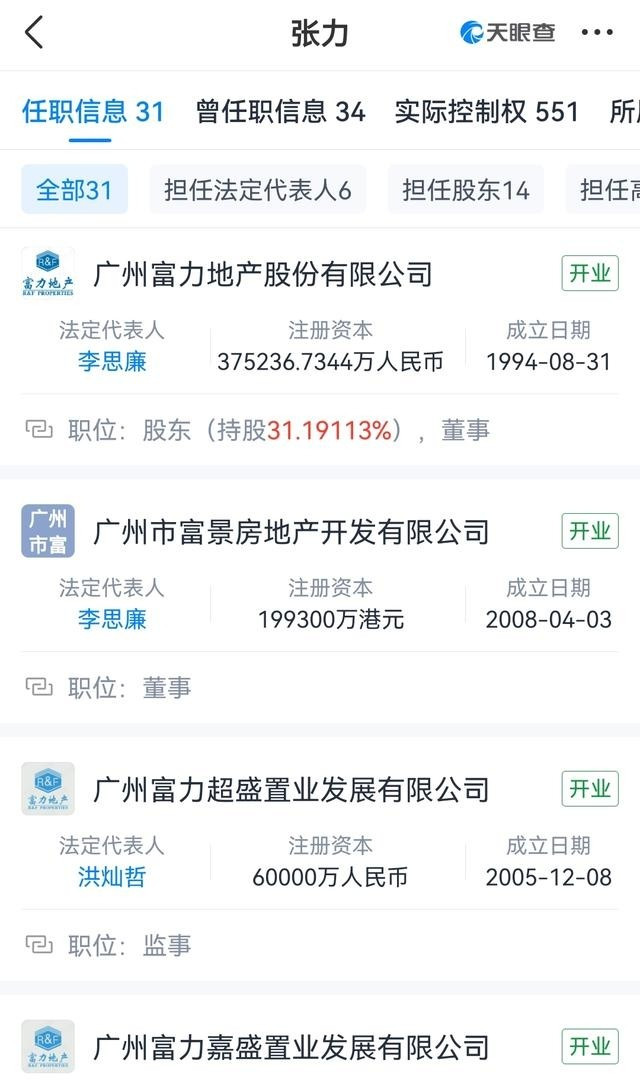The width and height of the screenshot is (640, 1080).
Task: Filter by 担任法定代表人6 chip
Action: (x=258, y=190)
